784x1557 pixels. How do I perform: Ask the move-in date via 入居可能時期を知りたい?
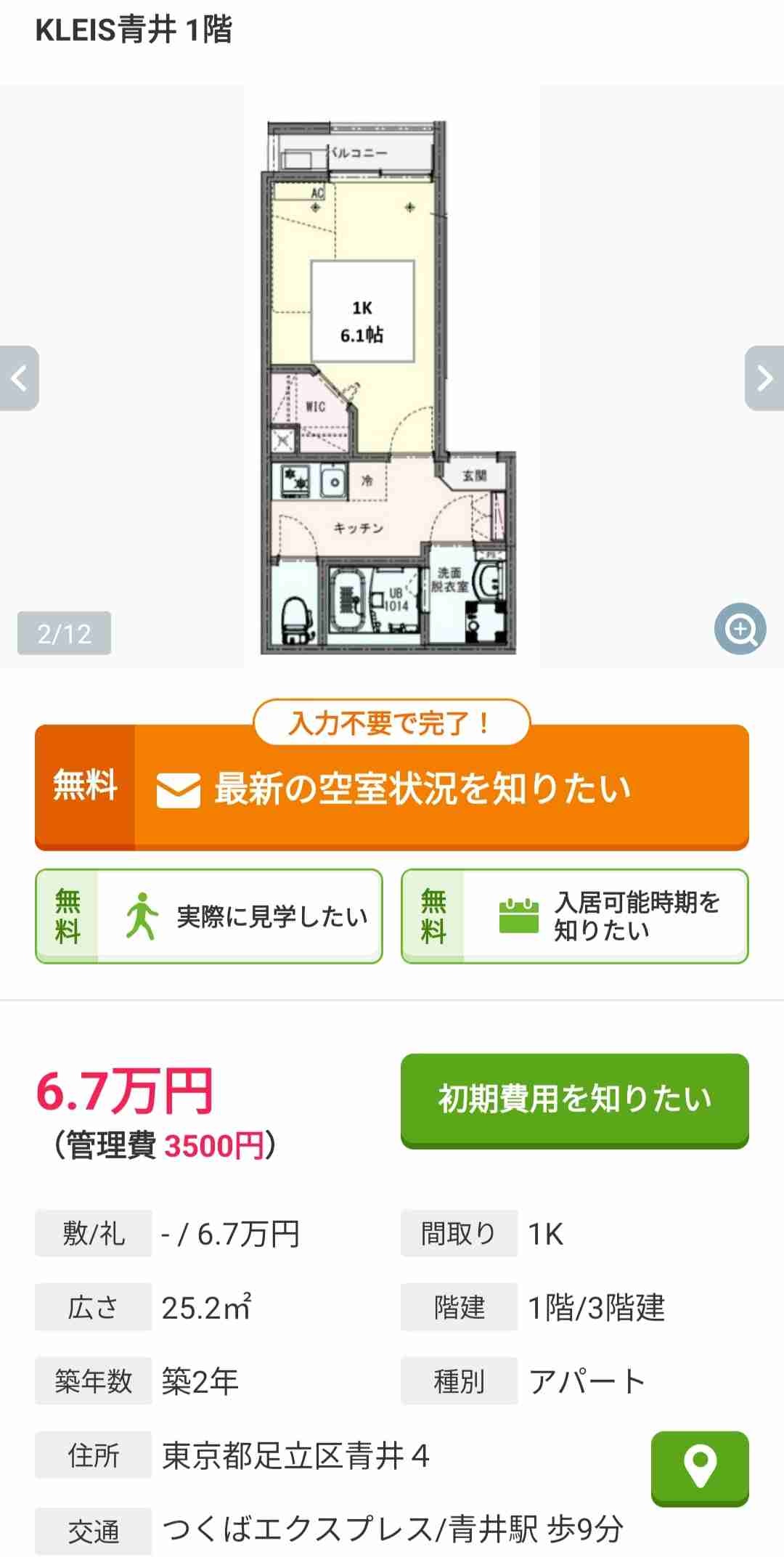(x=575, y=916)
